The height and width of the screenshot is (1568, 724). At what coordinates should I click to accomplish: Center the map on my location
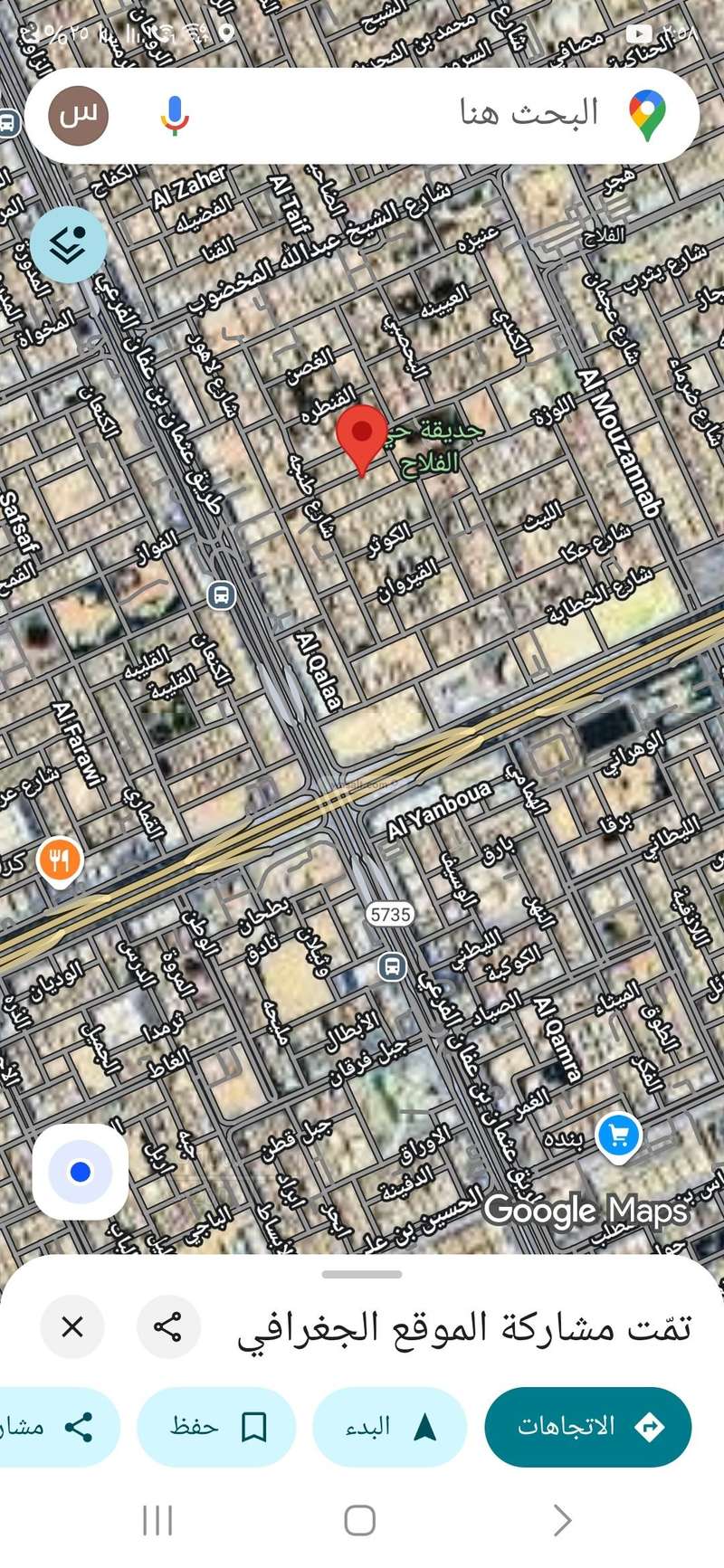tap(81, 1172)
